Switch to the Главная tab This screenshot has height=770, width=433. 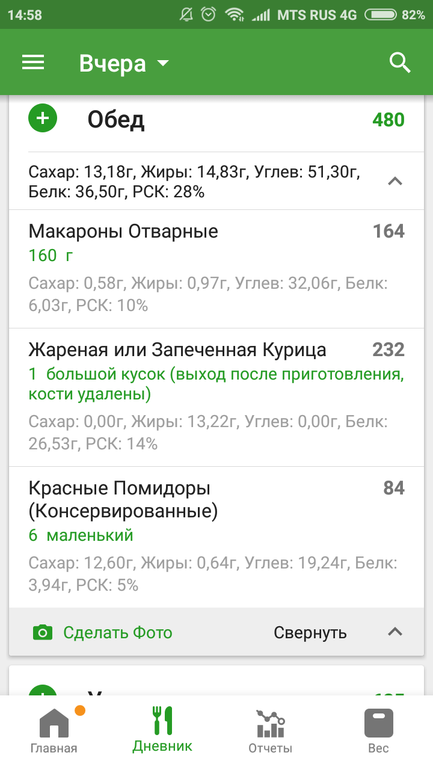(54, 731)
